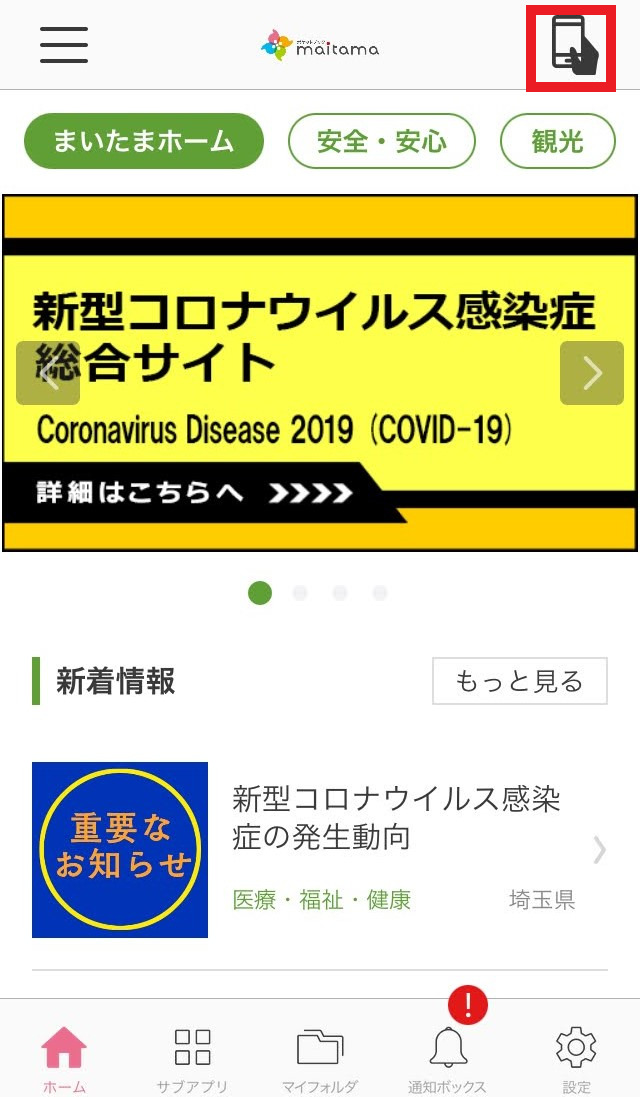Image resolution: width=640 pixels, height=1097 pixels.
Task: Switch to the 安全・安心 category
Action: (382, 141)
